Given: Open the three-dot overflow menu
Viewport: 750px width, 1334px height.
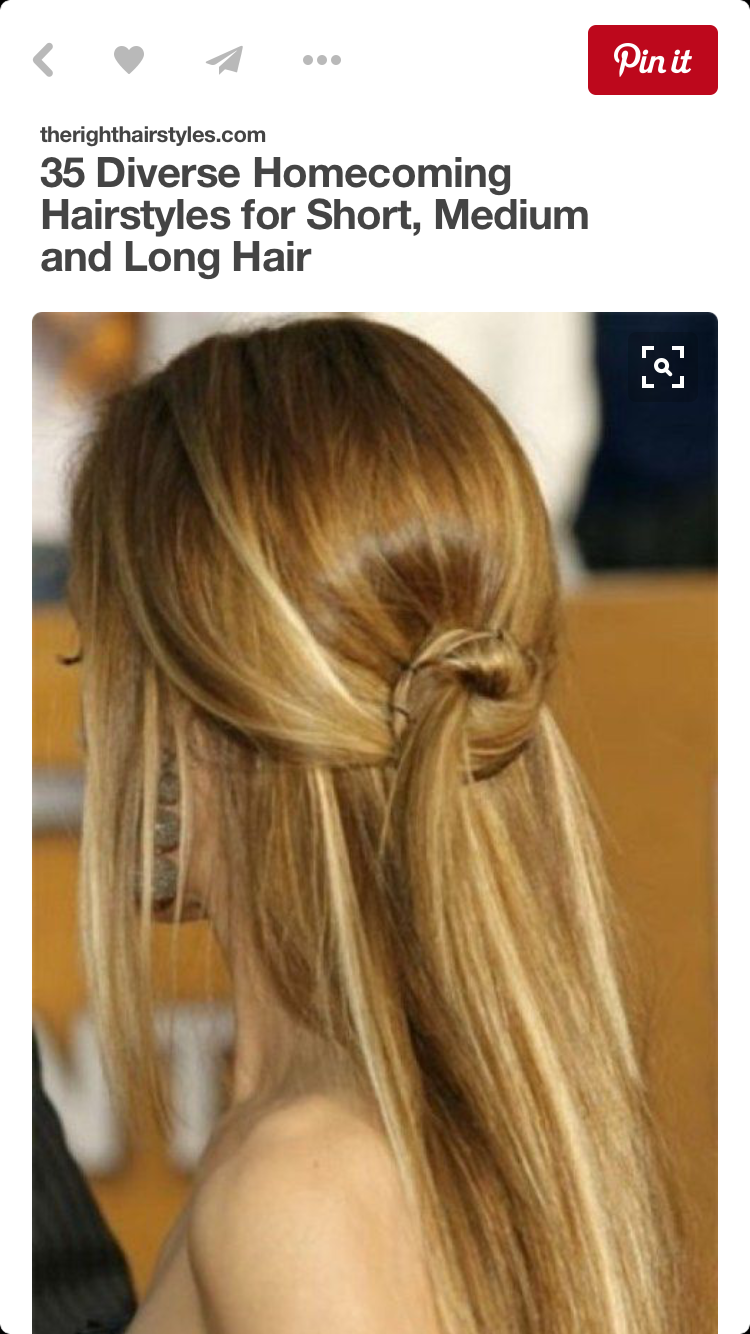Looking at the screenshot, I should (x=322, y=60).
